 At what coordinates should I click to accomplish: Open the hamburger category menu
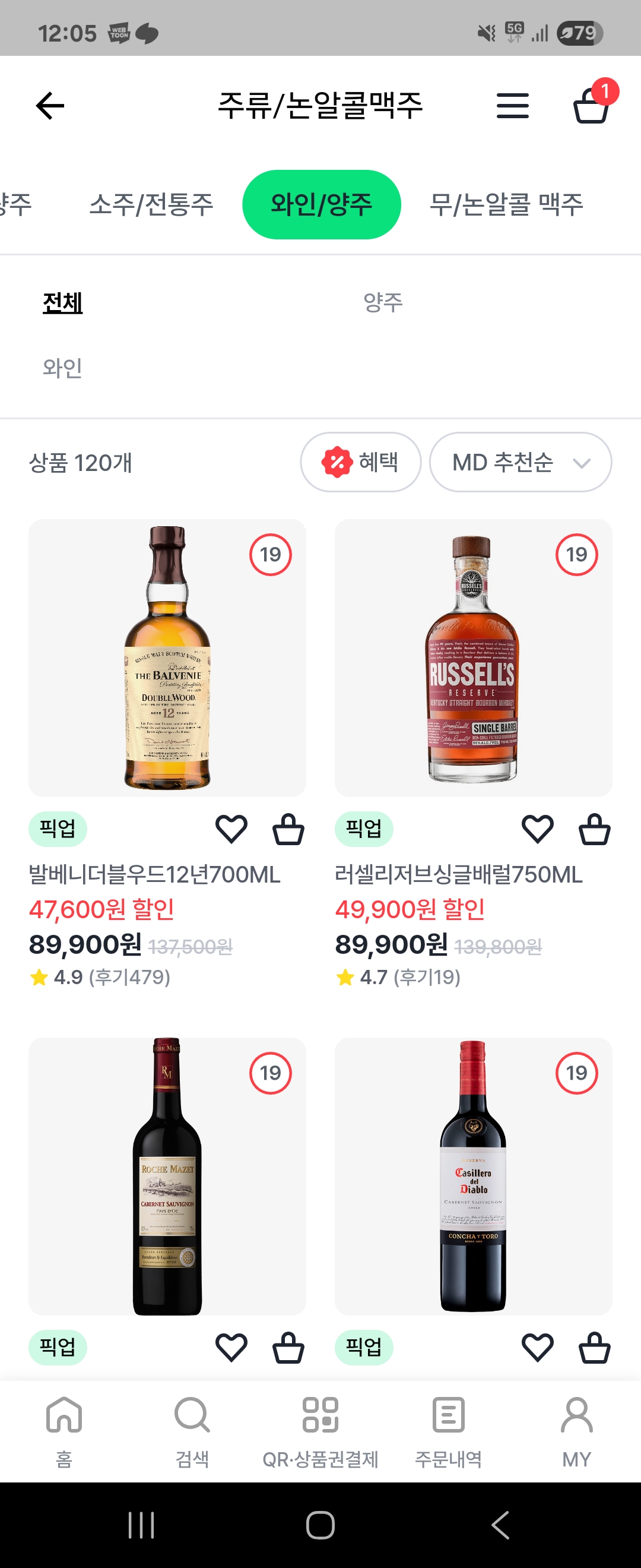click(x=512, y=106)
